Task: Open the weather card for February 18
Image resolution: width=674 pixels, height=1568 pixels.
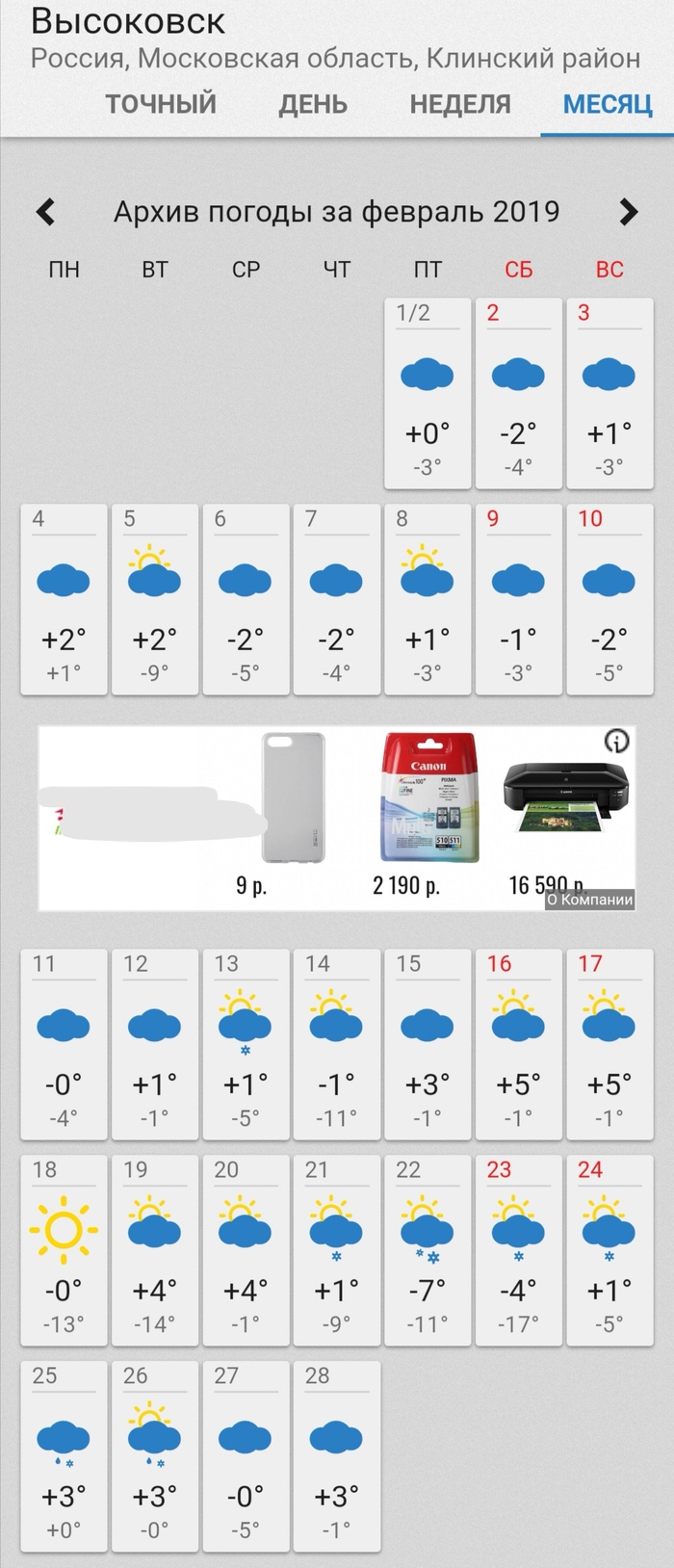Action: pyautogui.click(x=64, y=1249)
